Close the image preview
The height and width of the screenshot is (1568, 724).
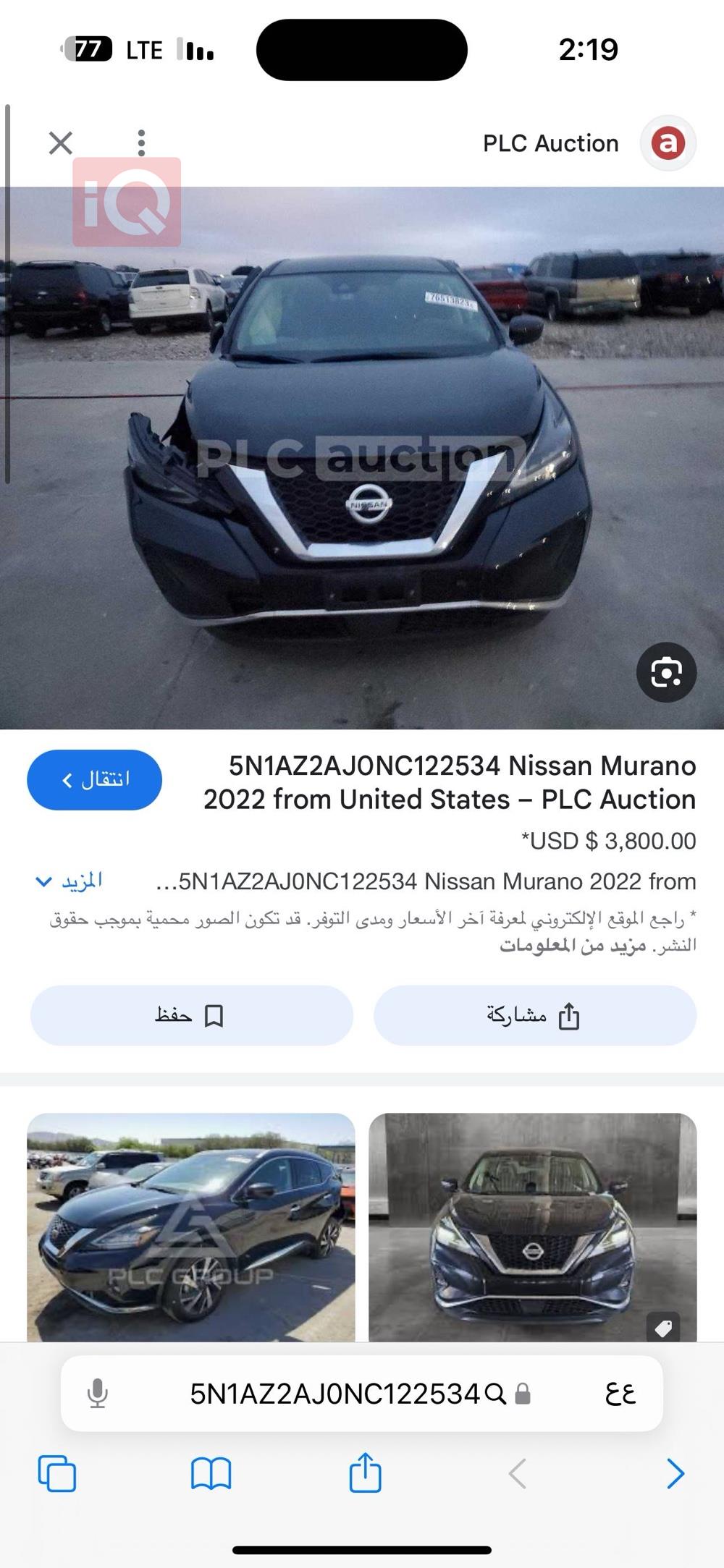(x=61, y=143)
